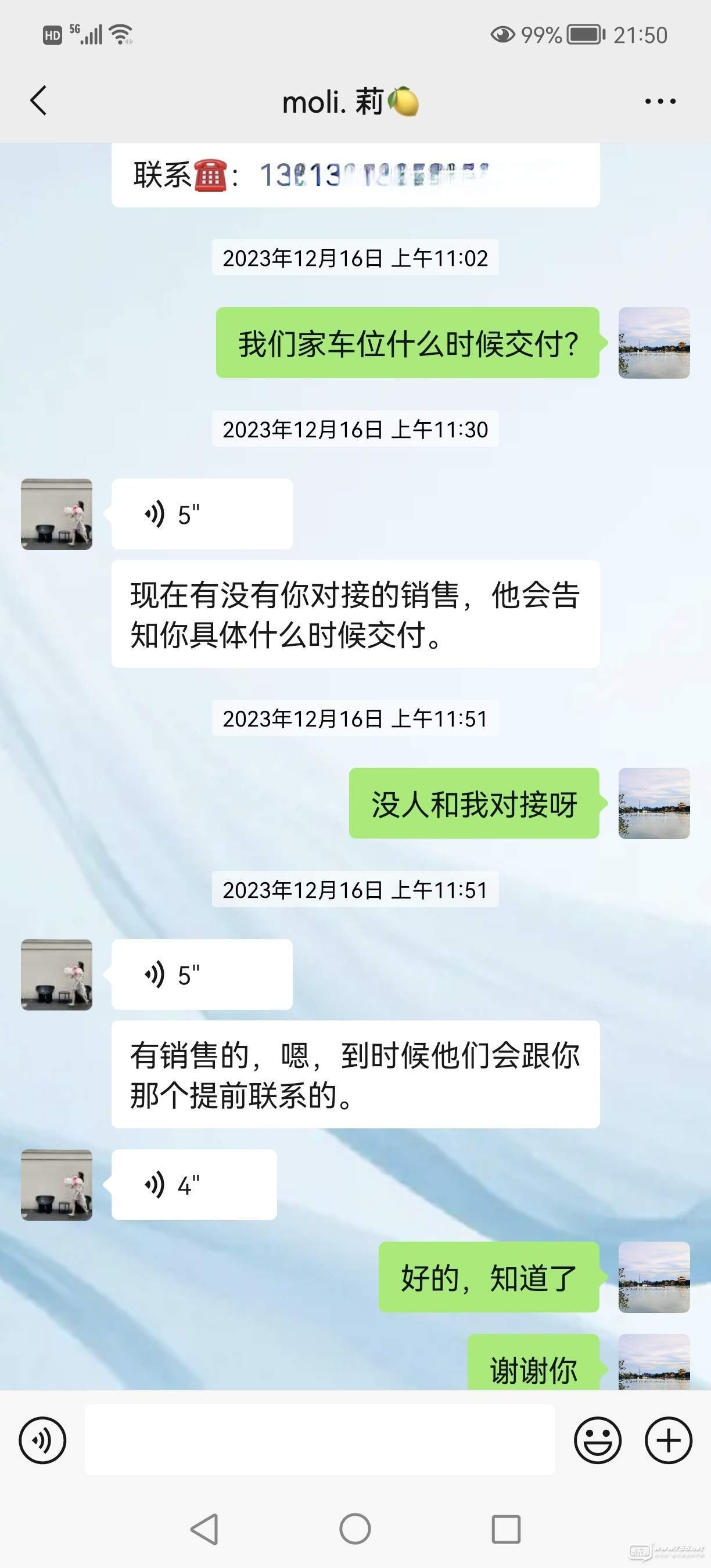Play the 5" voice message after 没人和我对接呀
This screenshot has height=1568, width=711.
tap(202, 974)
